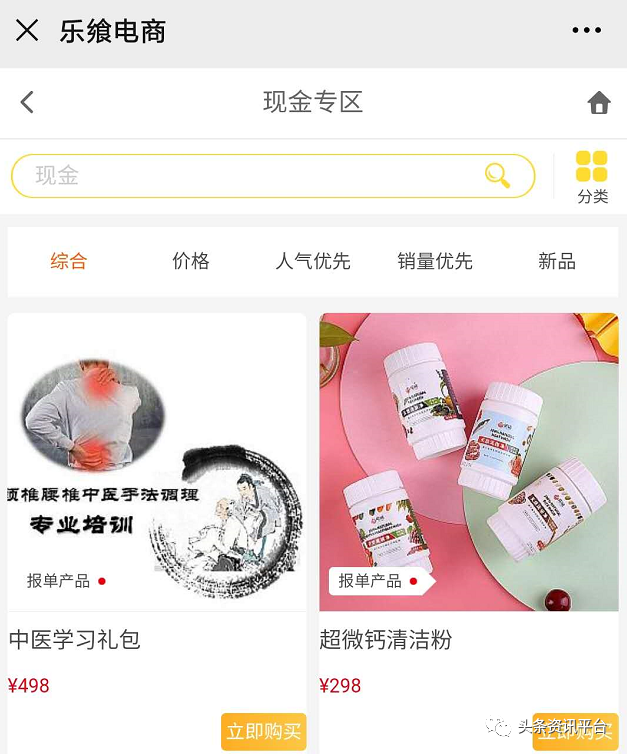
Task: Open the three-dot overflow menu
Action: tap(587, 31)
